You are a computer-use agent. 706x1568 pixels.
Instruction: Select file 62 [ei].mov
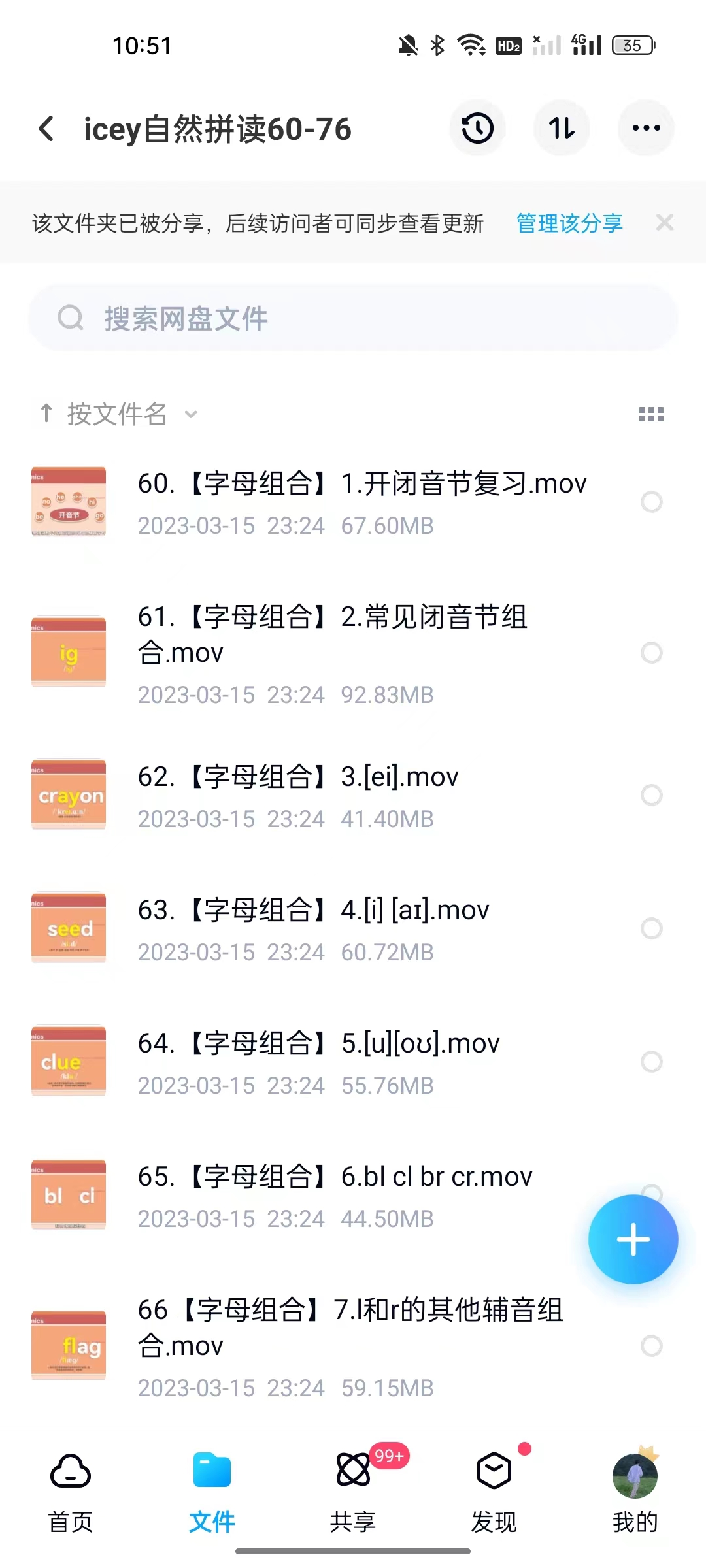coord(651,795)
